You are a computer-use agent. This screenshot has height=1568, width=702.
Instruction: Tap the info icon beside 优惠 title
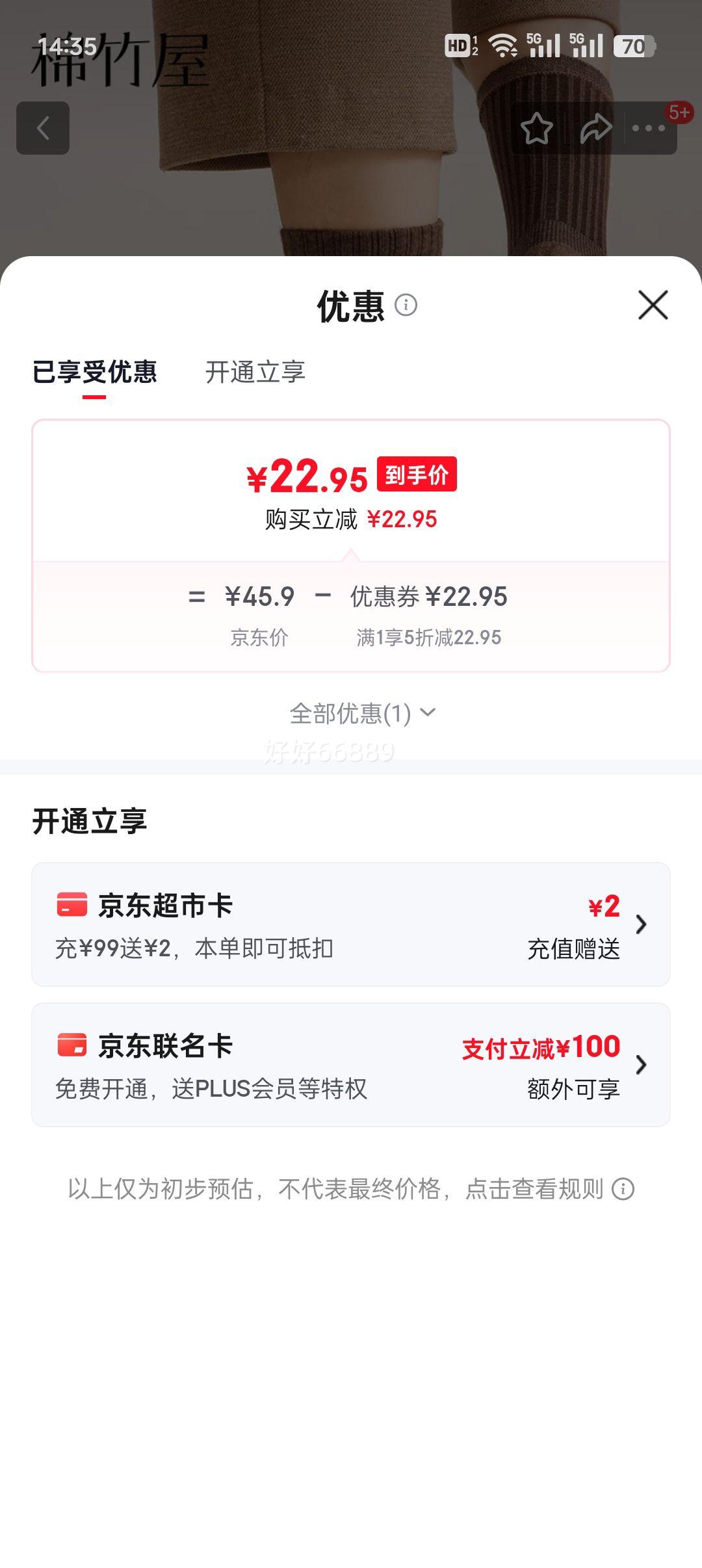tap(406, 306)
